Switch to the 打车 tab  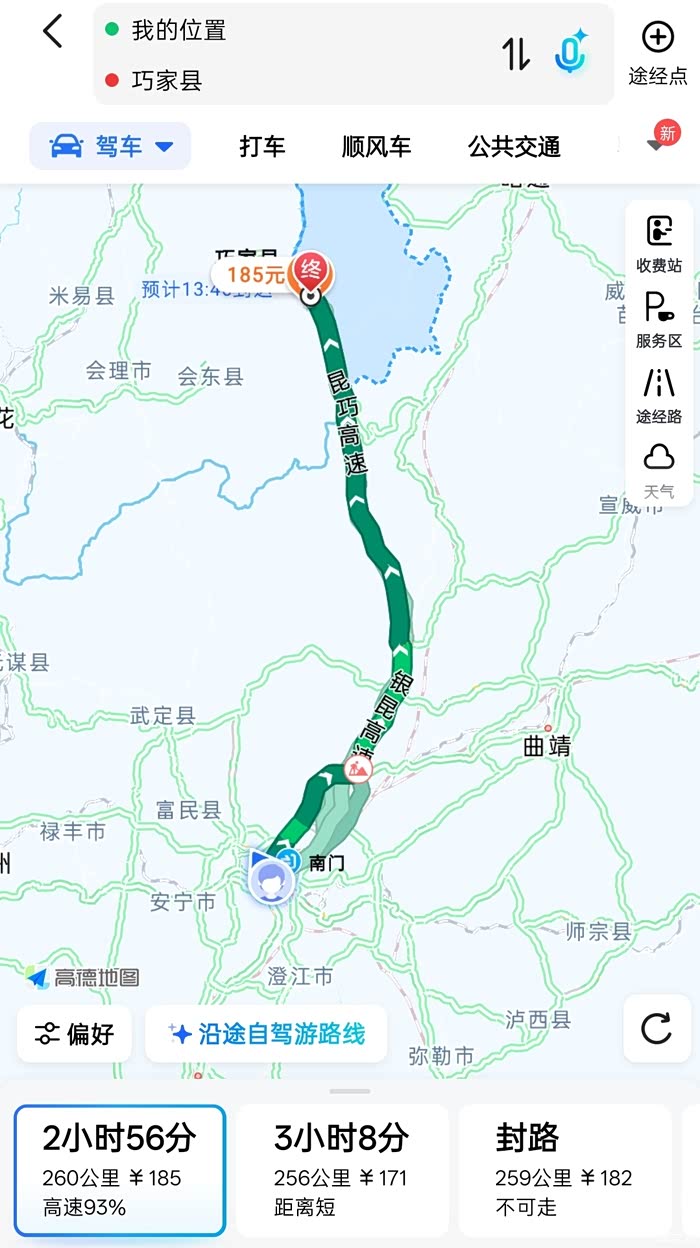262,146
